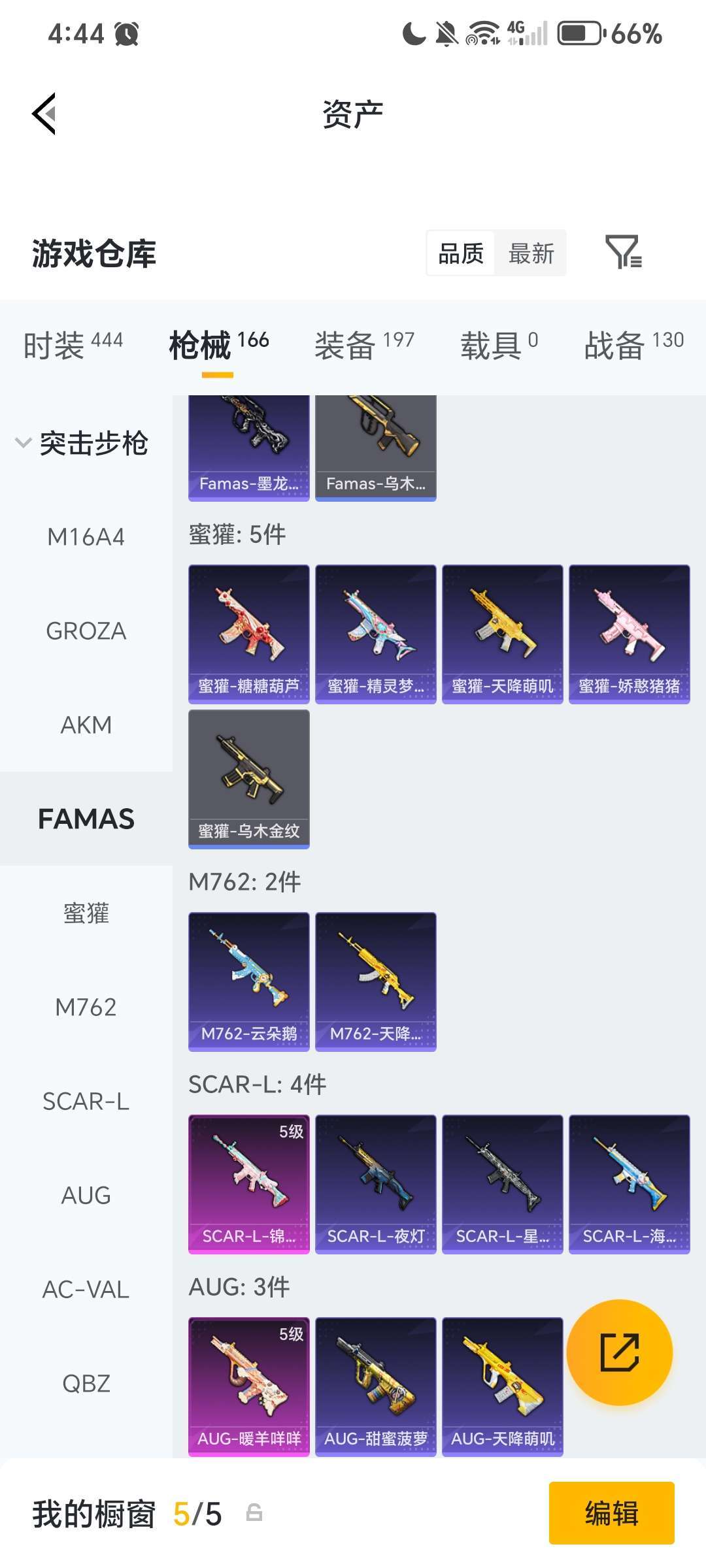
Task: Switch to the 装备 tab
Action: point(364,345)
